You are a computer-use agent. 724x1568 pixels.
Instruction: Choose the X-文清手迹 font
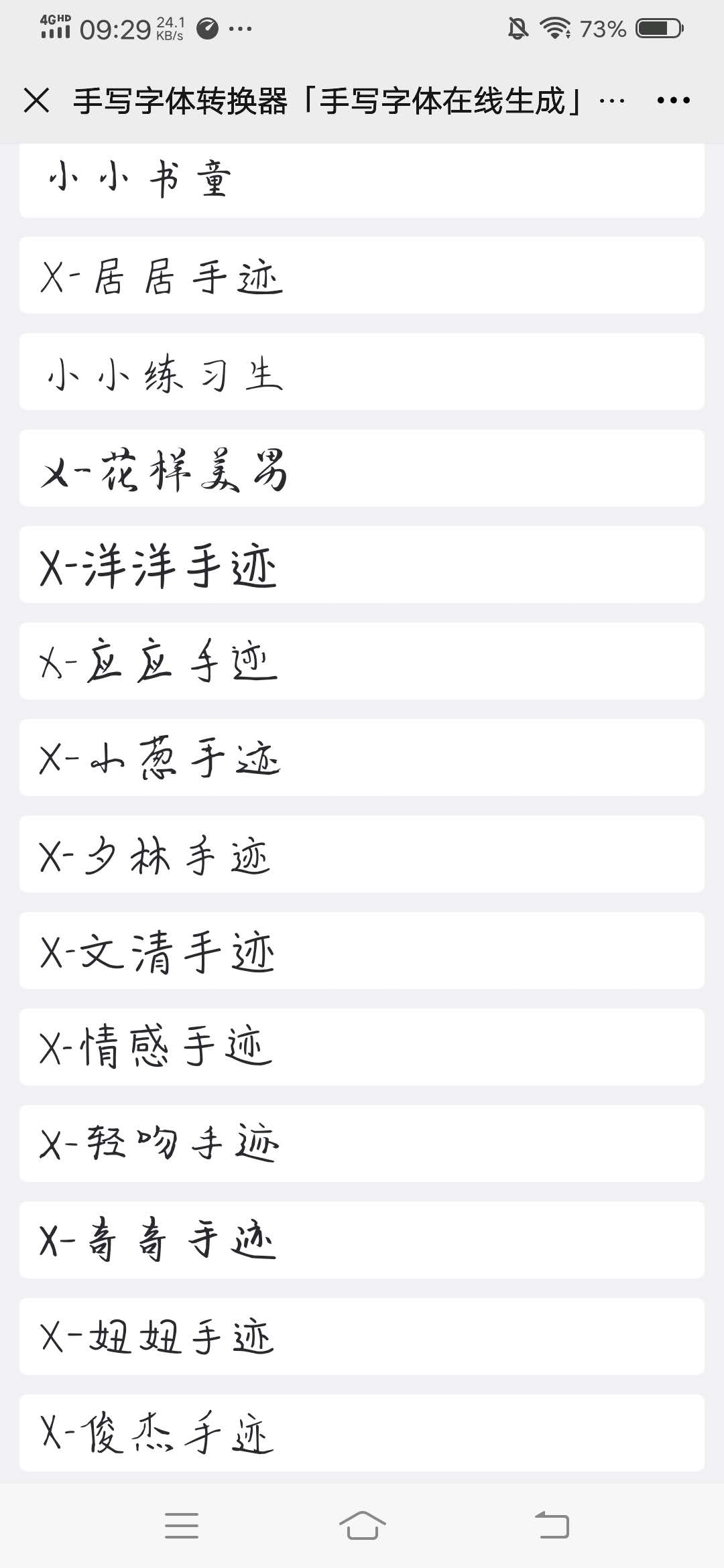click(x=362, y=951)
